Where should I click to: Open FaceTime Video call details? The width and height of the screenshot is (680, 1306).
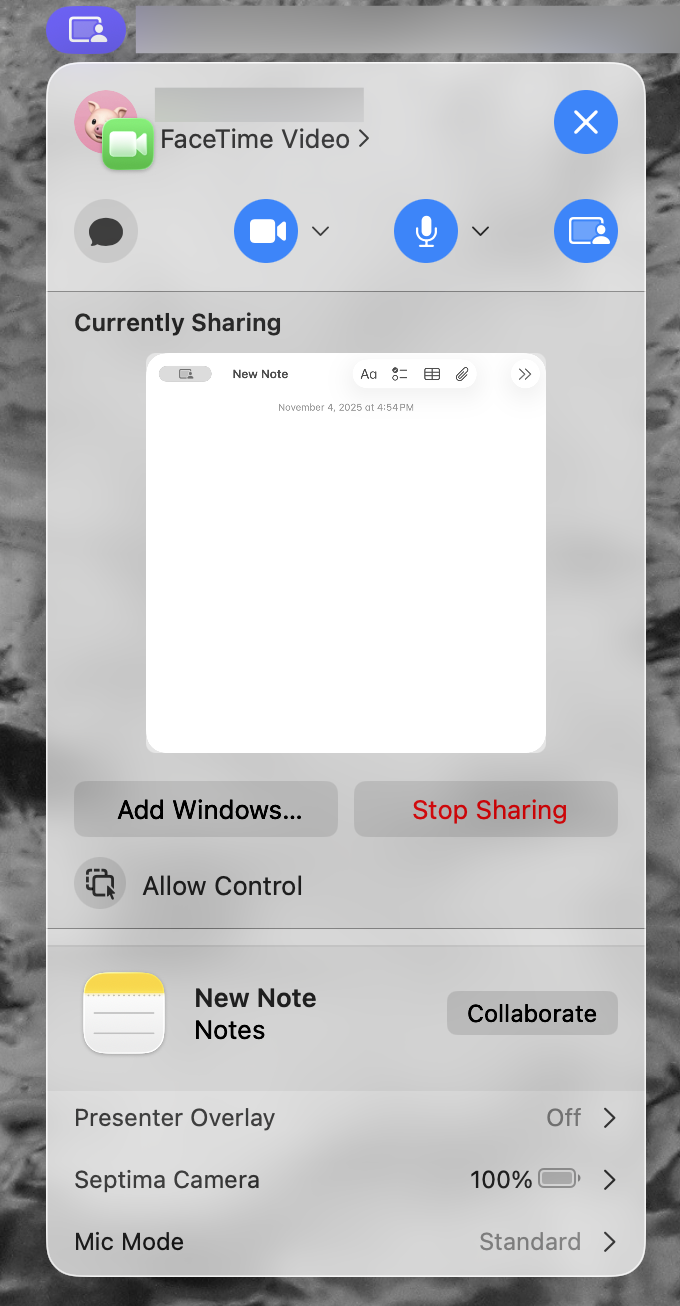coord(265,139)
